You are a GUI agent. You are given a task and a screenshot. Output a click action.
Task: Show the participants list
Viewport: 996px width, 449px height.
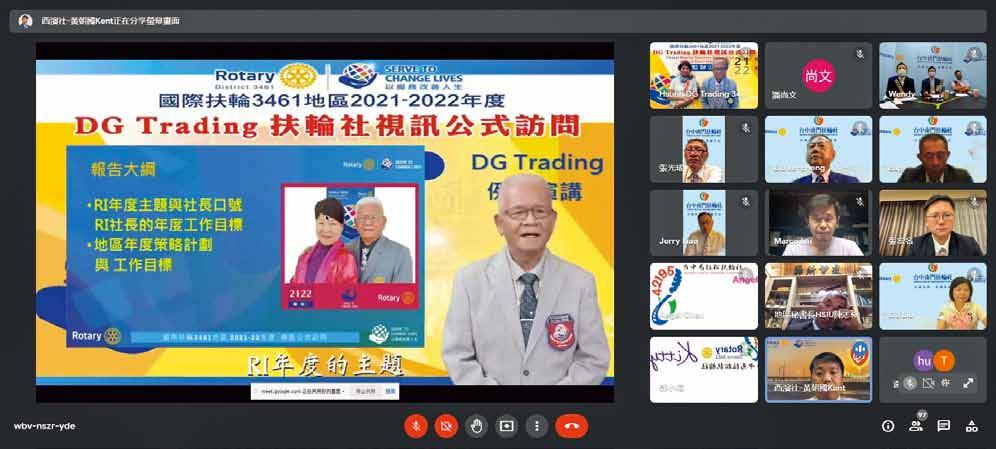(915, 426)
